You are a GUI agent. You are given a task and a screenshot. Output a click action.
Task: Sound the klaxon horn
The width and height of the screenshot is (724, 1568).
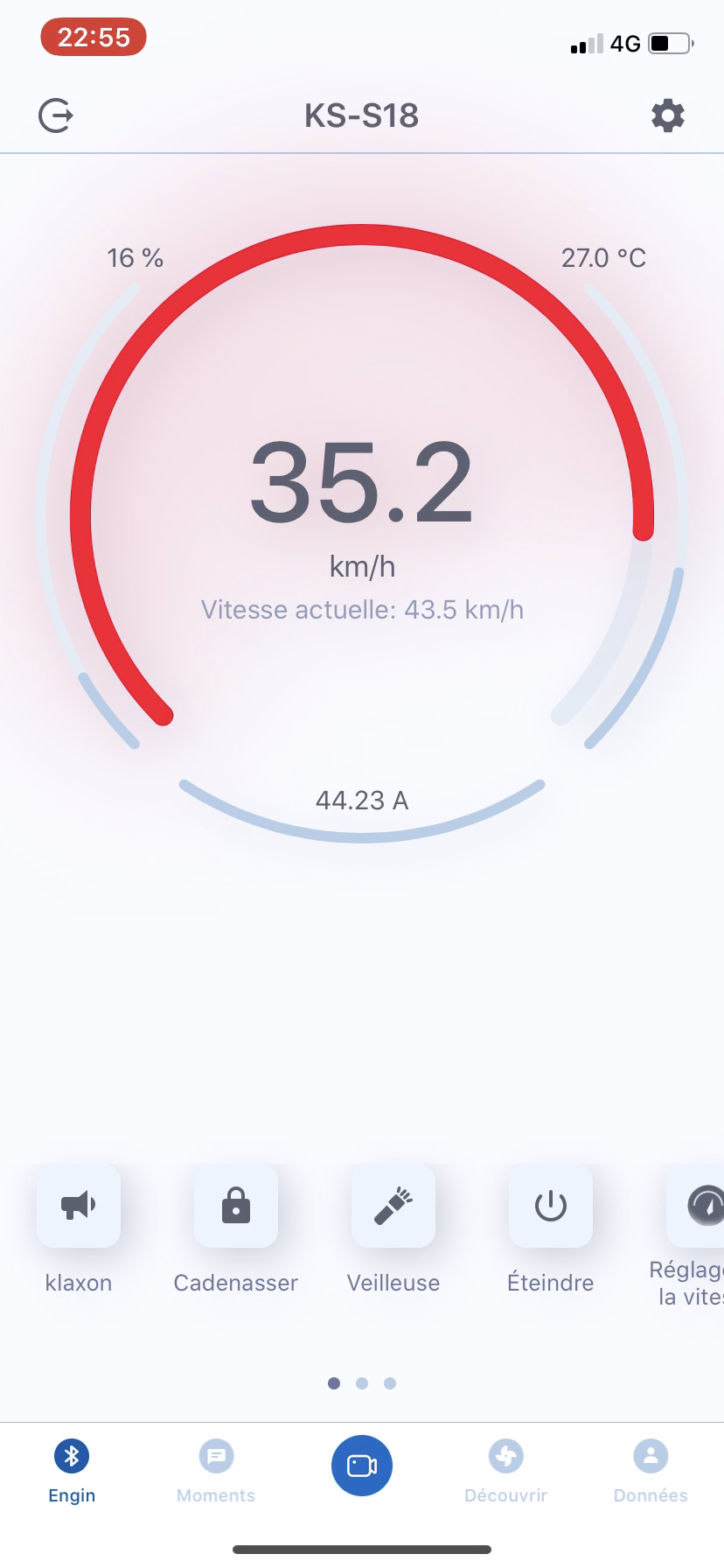click(79, 1206)
